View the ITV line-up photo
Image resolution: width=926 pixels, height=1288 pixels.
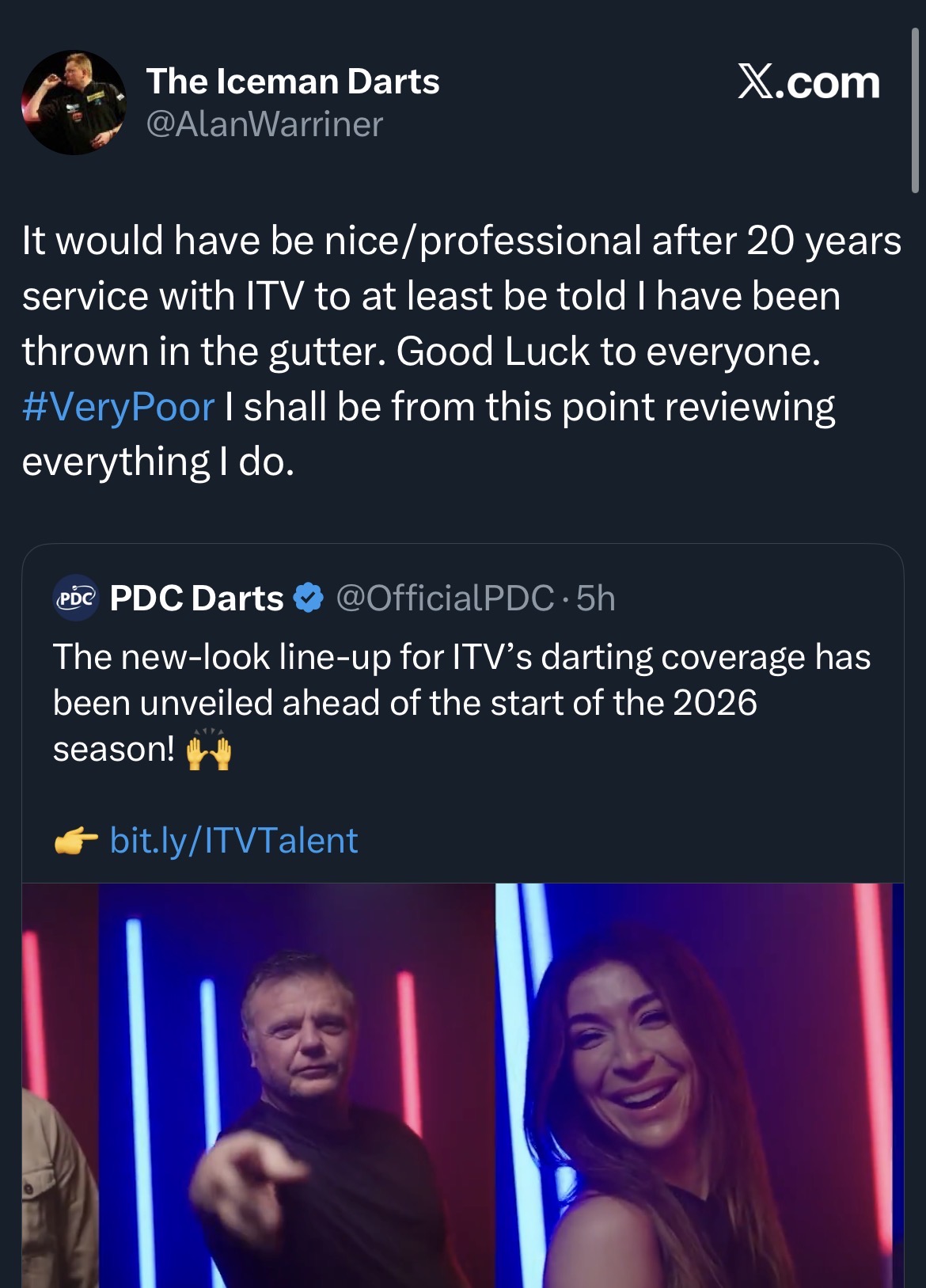[462, 1085]
